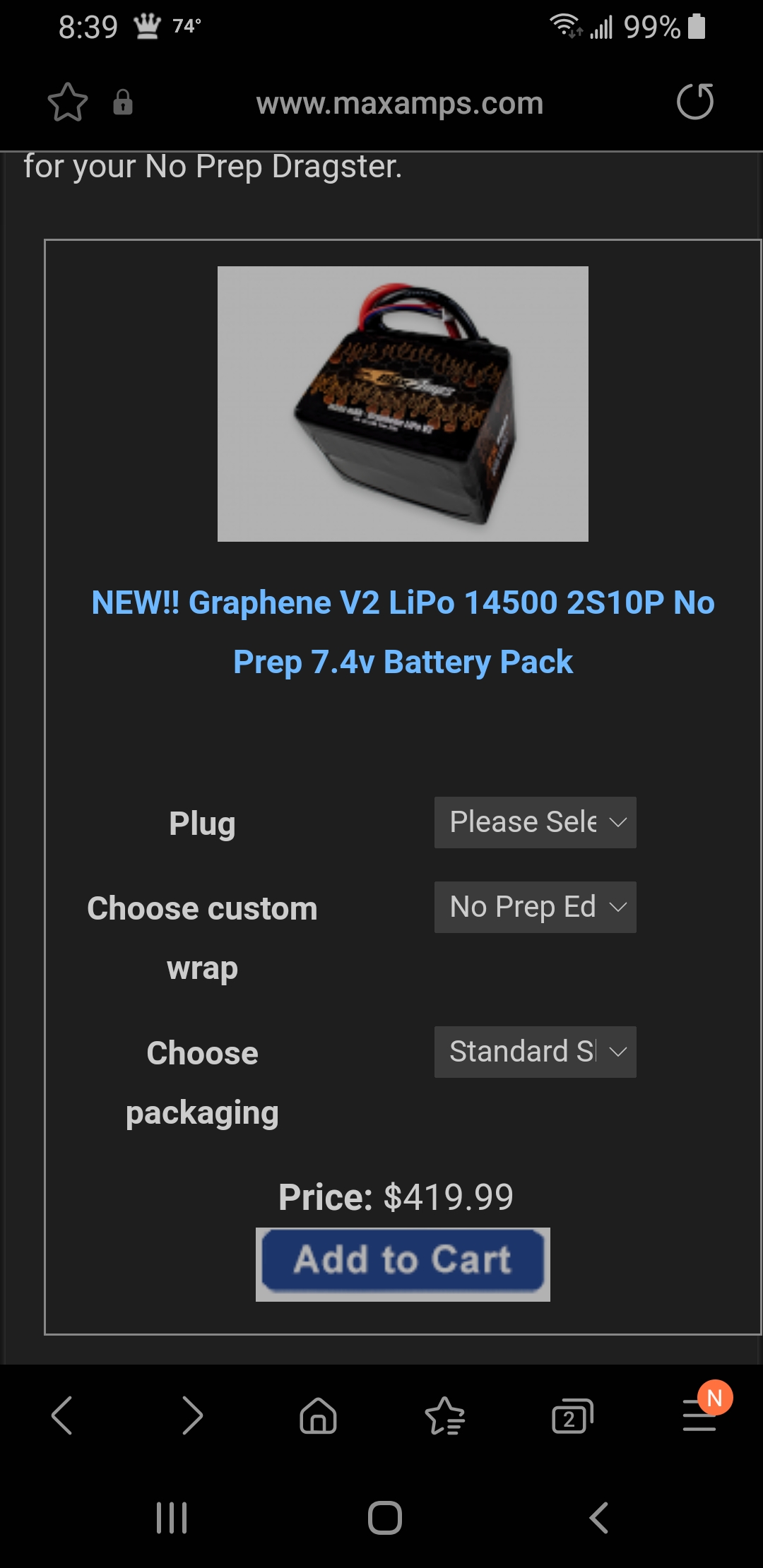Tap the battery pack product photo
763x1568 pixels.
coord(403,404)
